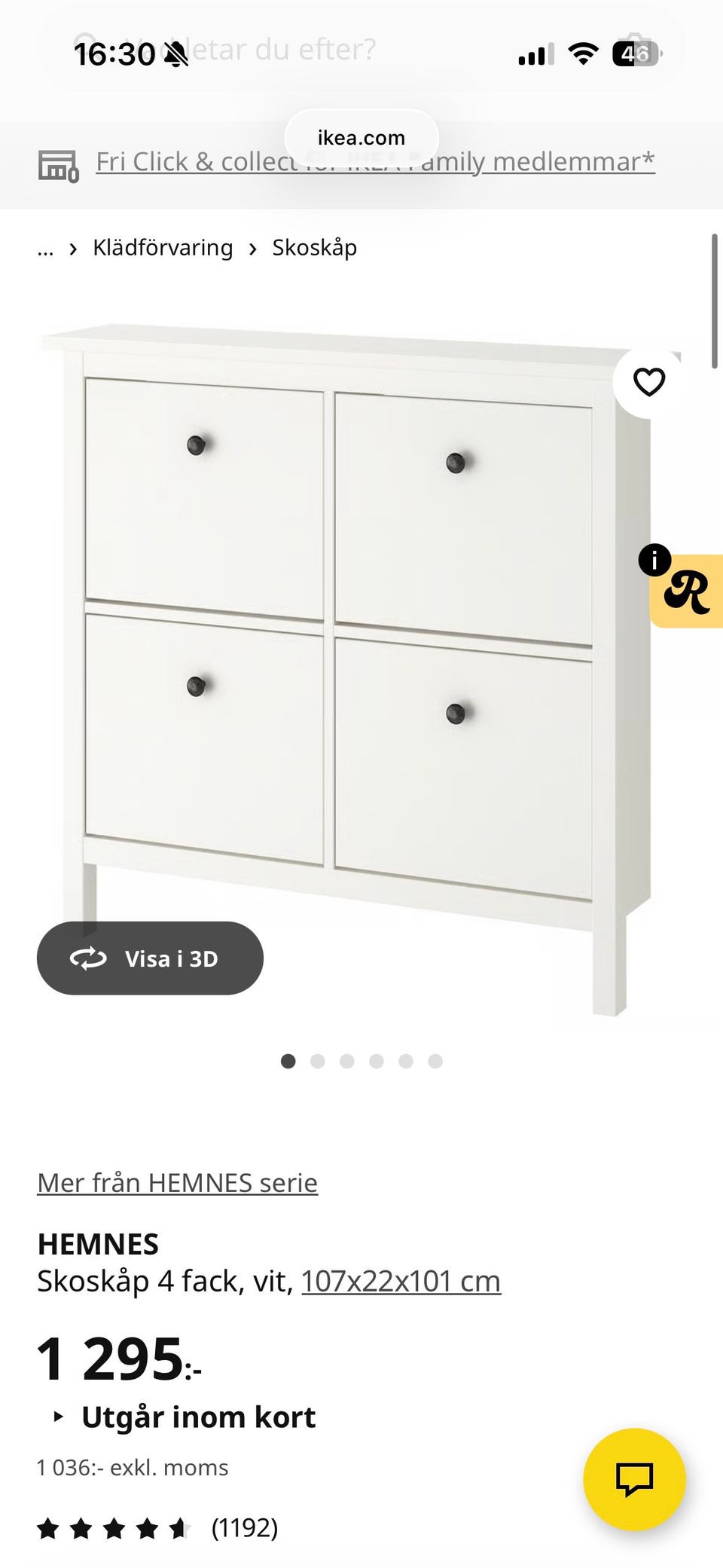Expand Utgår inom kort details
Viewport: 723px width, 1568px height.
(198, 1417)
